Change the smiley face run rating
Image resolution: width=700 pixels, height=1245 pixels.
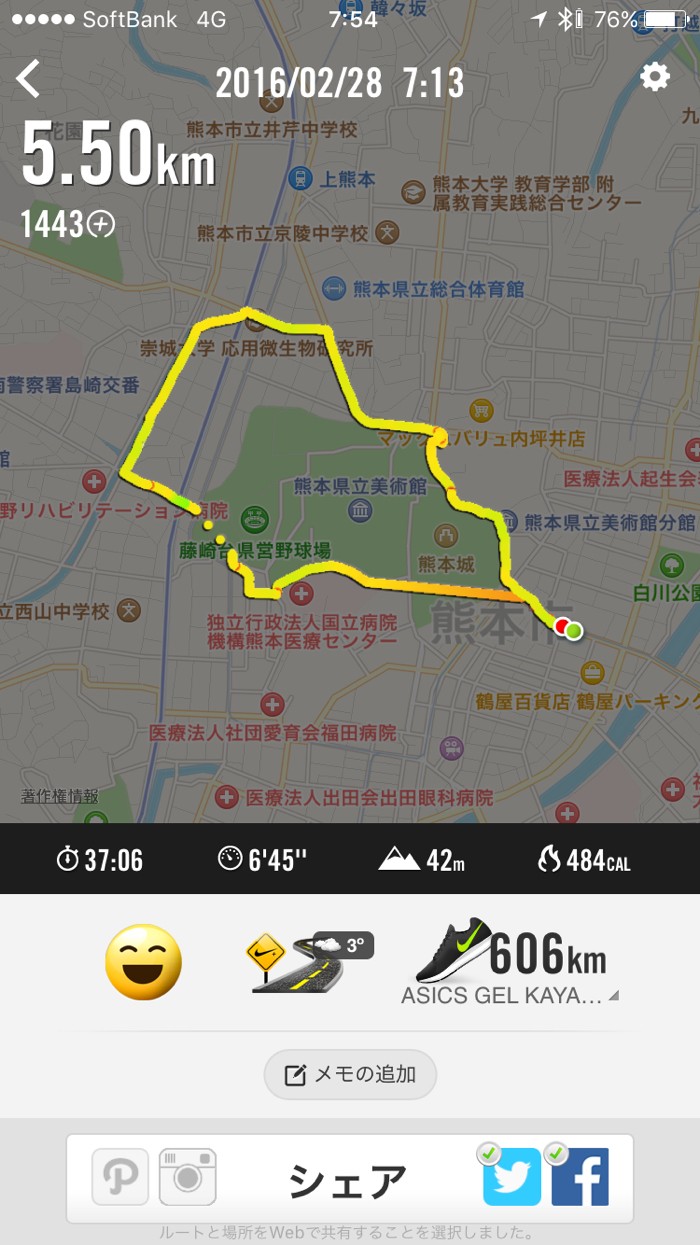coord(143,962)
